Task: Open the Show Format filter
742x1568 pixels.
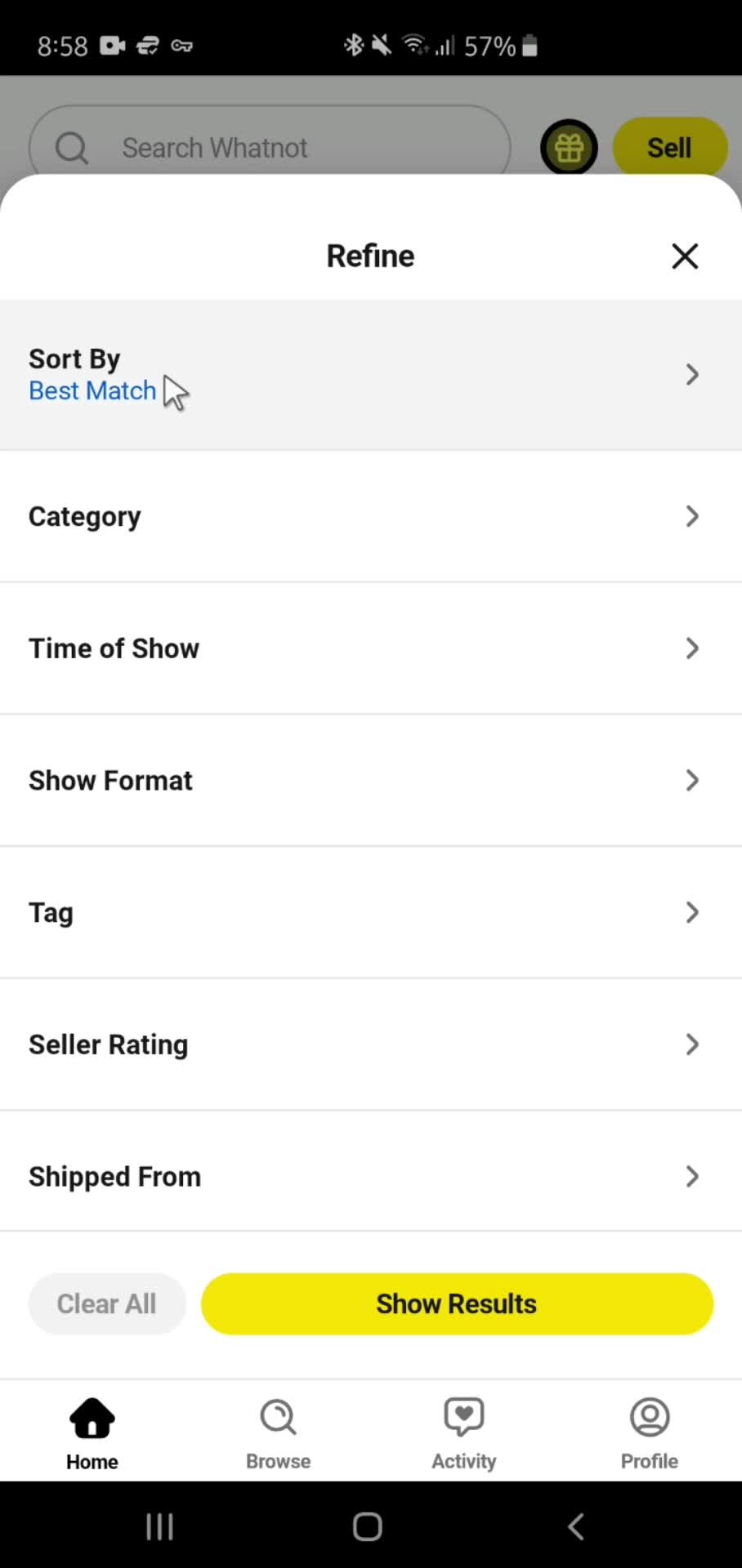Action: click(x=370, y=781)
